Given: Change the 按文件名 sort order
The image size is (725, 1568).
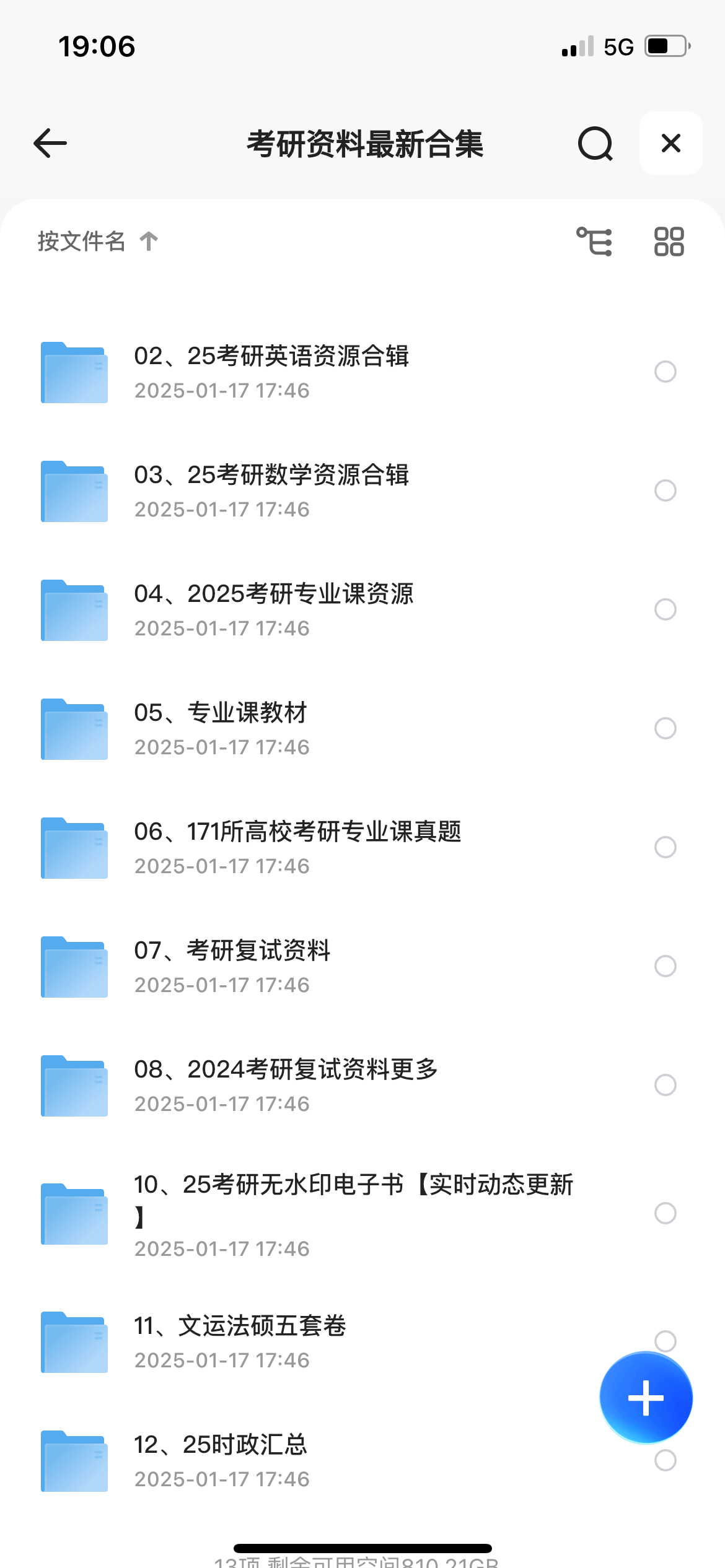Looking at the screenshot, I should 98,241.
